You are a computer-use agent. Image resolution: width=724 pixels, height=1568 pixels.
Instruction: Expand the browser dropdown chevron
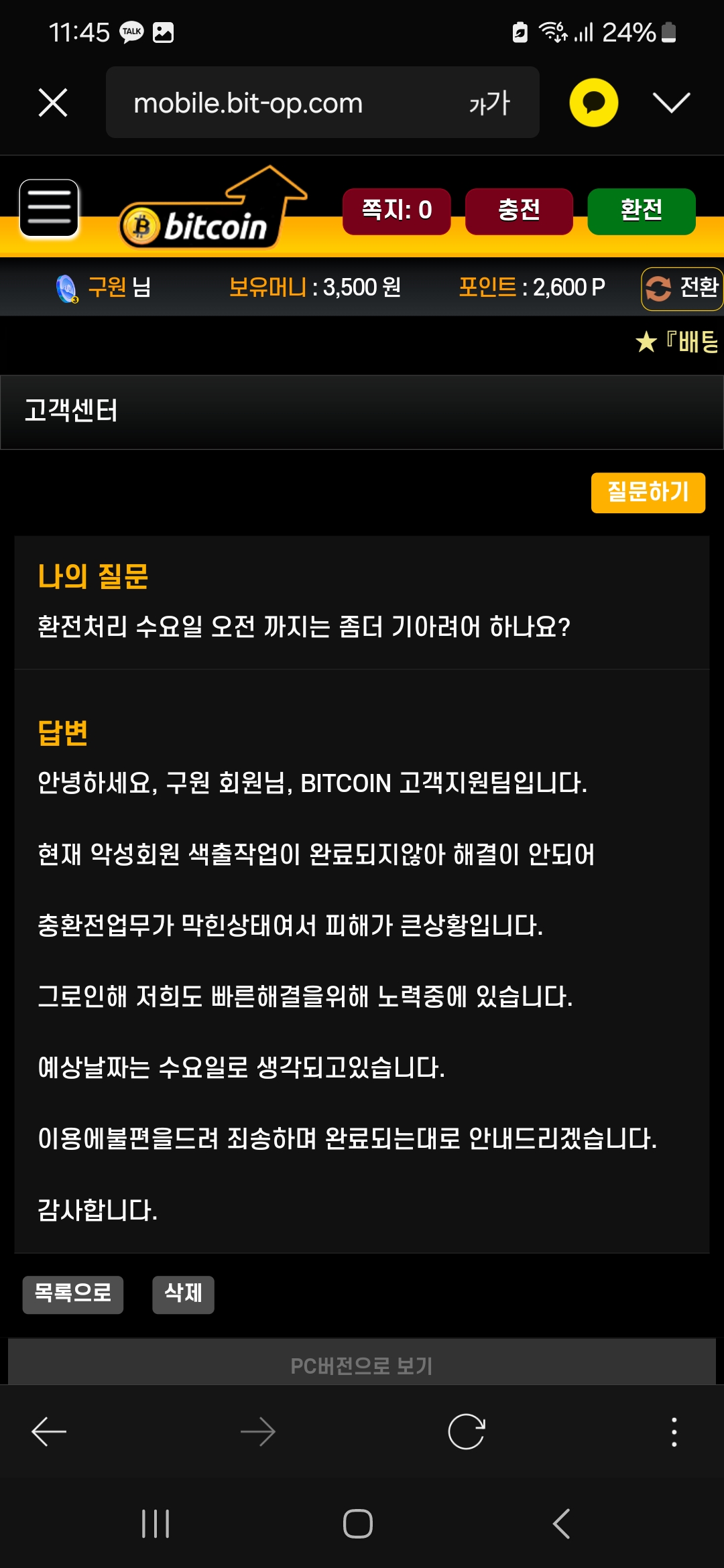[x=671, y=103]
